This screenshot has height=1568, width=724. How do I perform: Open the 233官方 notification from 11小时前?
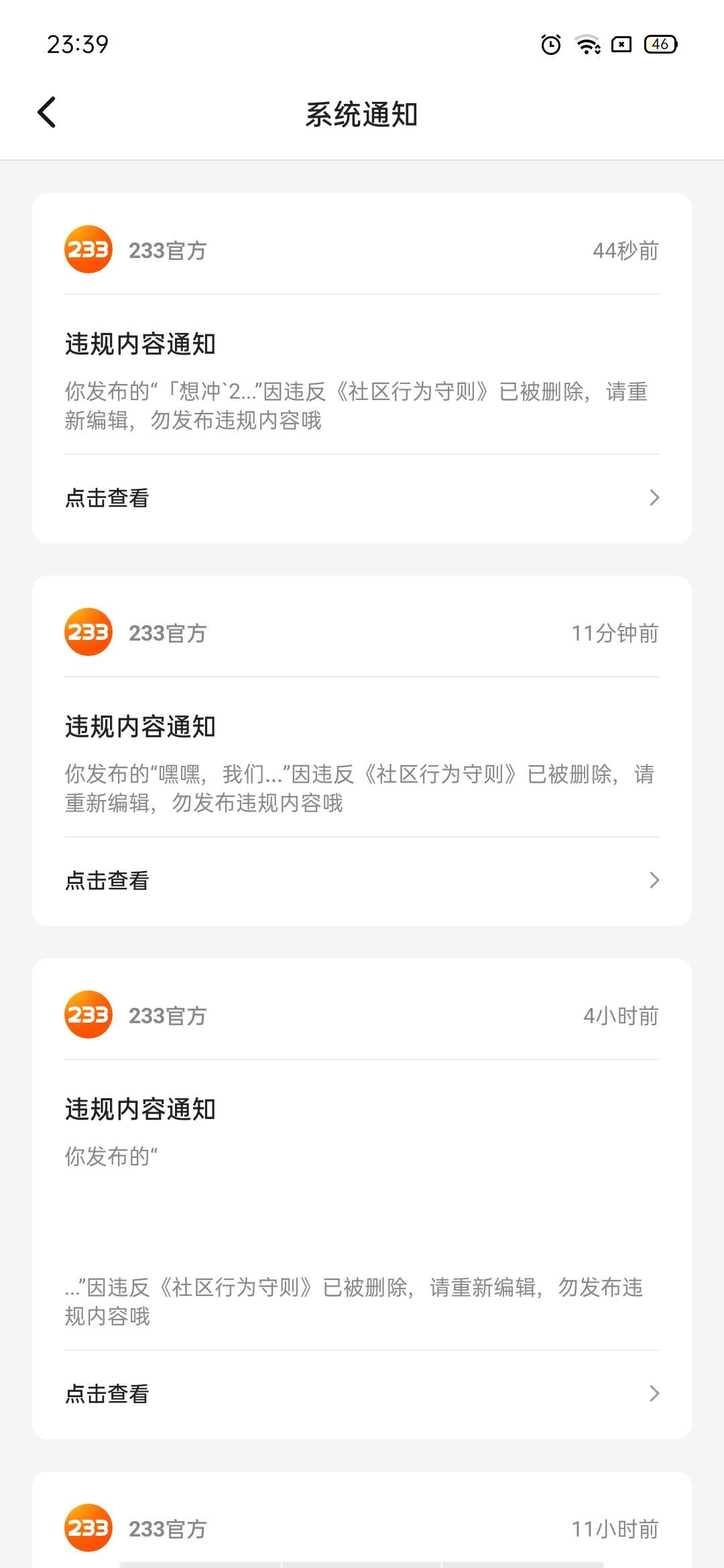(x=362, y=1529)
